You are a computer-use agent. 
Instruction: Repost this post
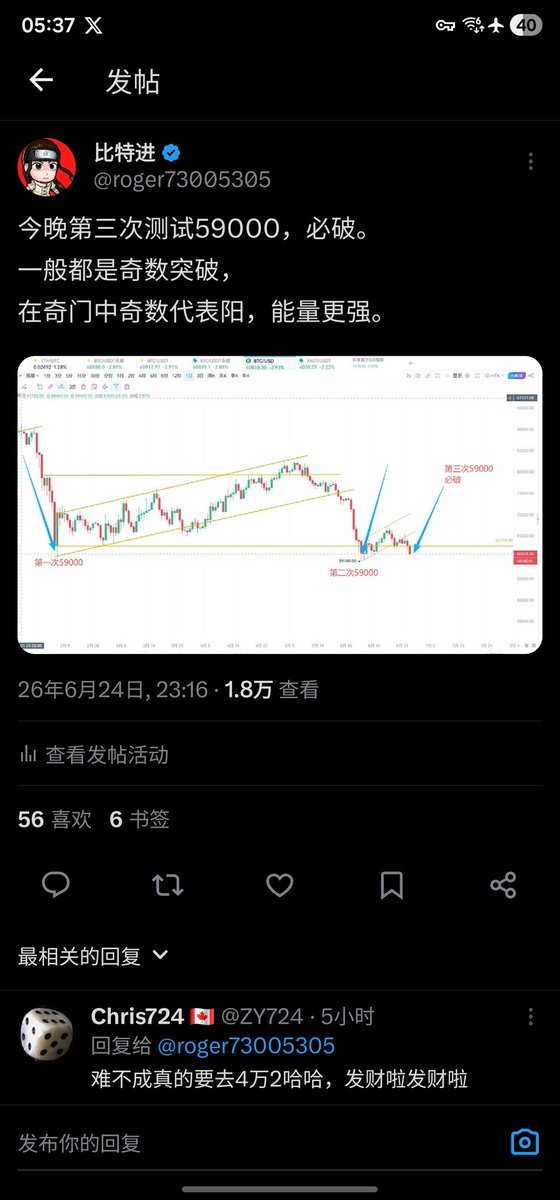click(168, 884)
